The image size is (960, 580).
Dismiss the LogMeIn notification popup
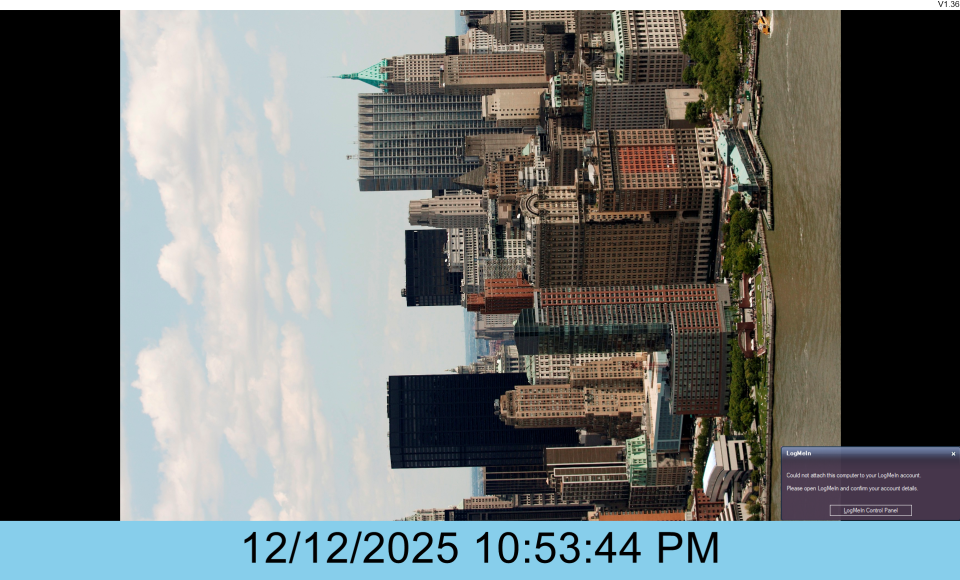pyautogui.click(x=952, y=454)
